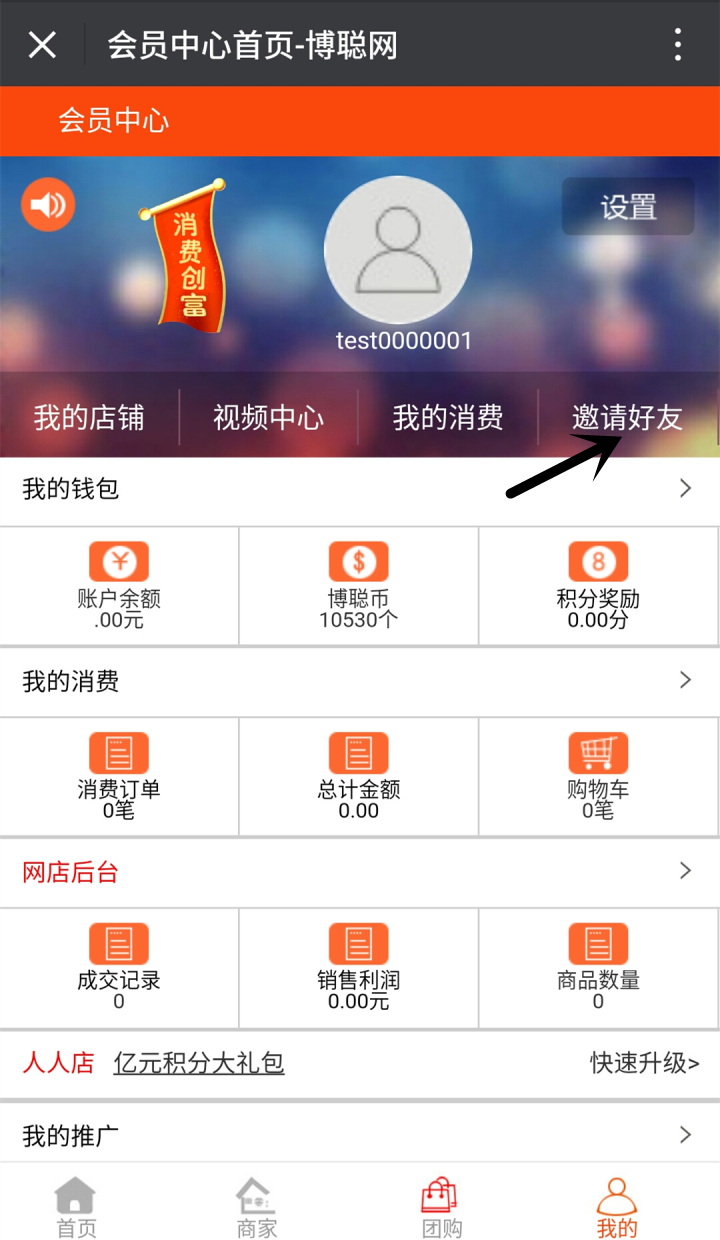Open 设置 settings button
This screenshot has height=1240, width=720.
(628, 207)
